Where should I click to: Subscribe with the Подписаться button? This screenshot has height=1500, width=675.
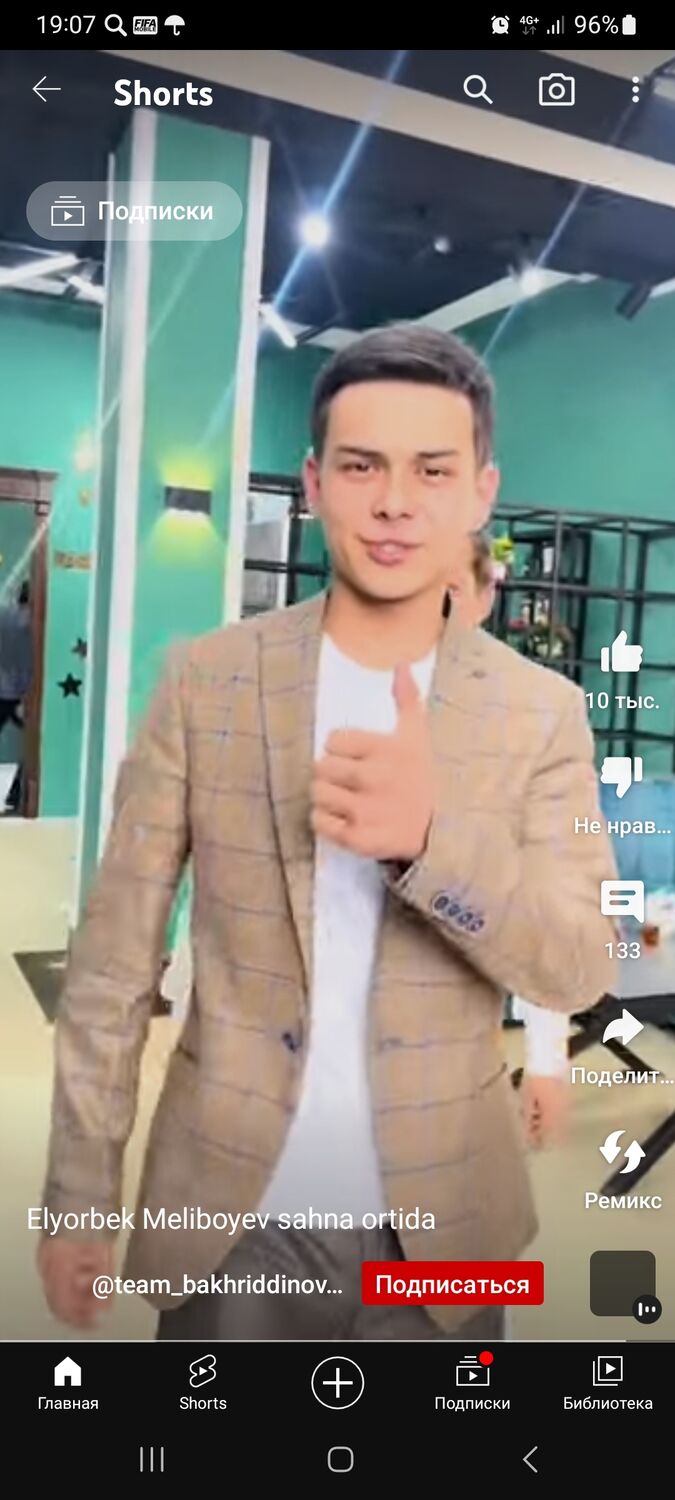click(452, 1284)
